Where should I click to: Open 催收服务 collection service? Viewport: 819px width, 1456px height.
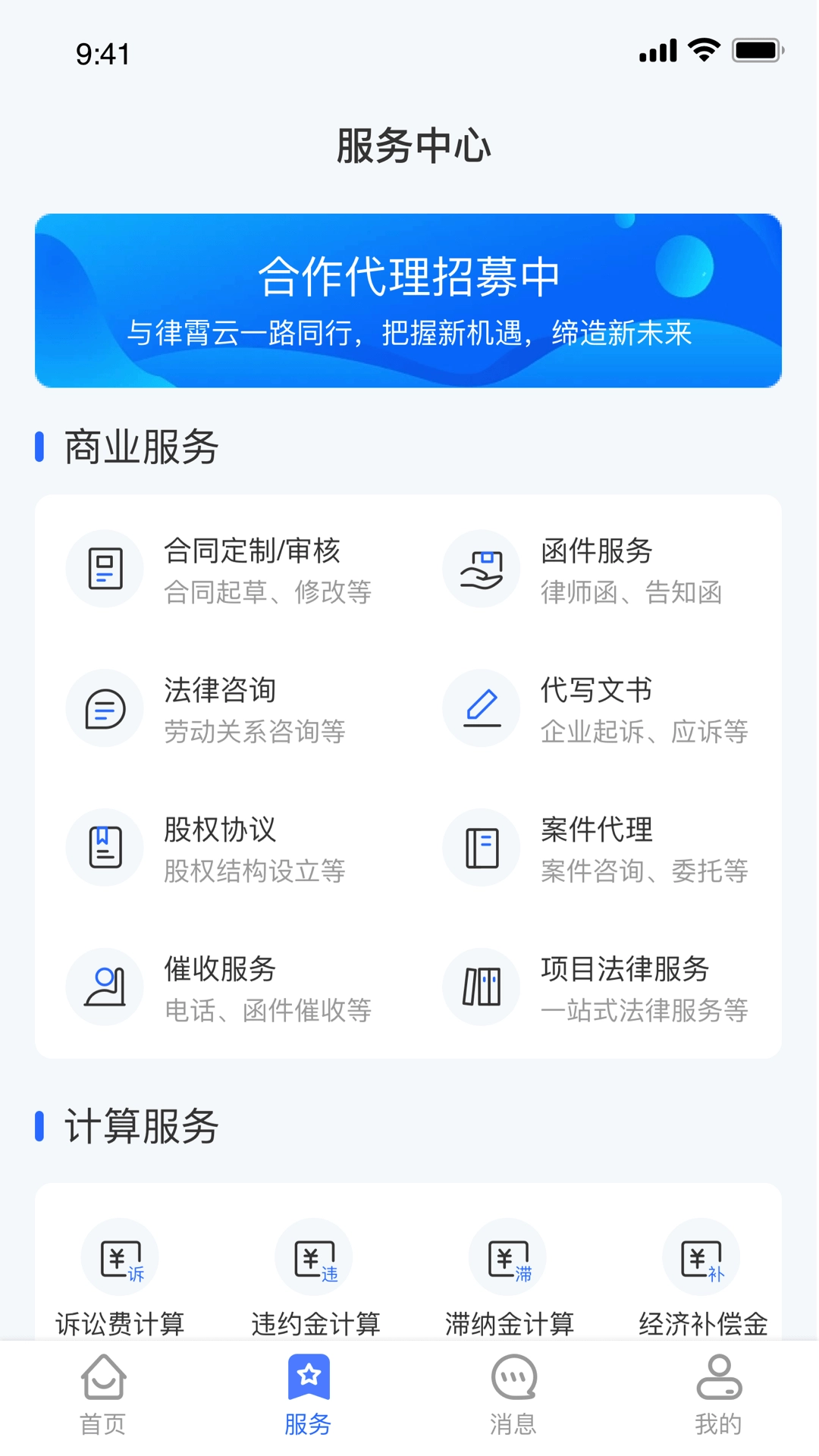[105, 987]
